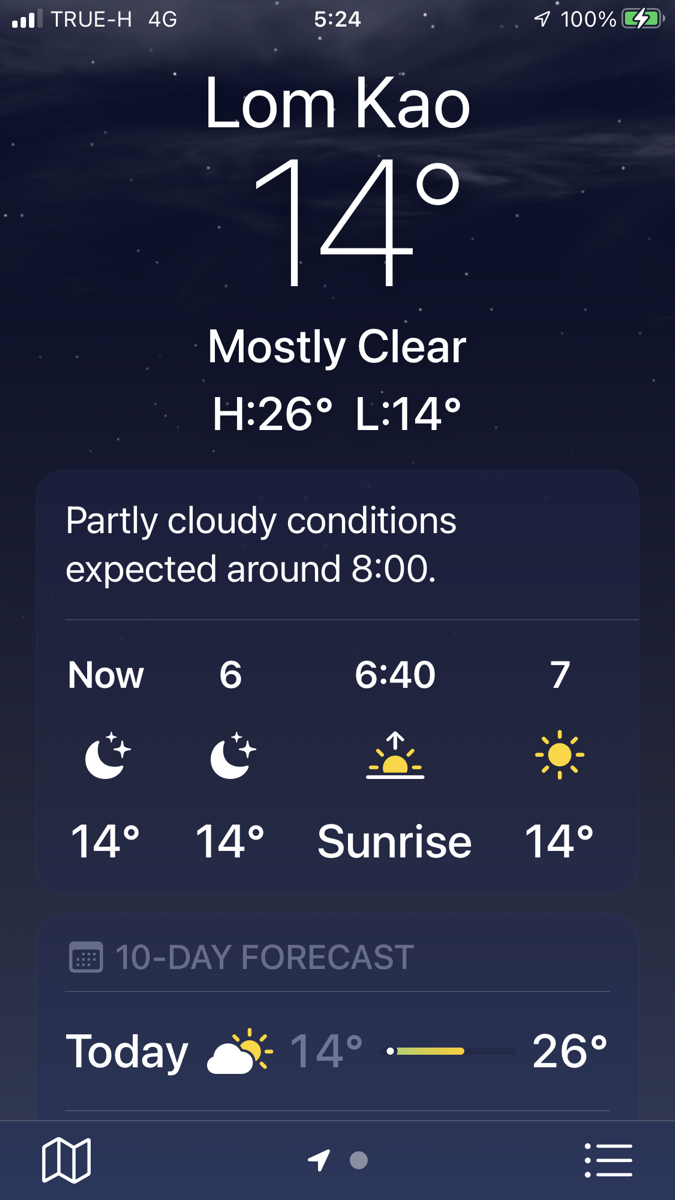The width and height of the screenshot is (675, 1200).
Task: Open the hourly forecast card
Action: coord(337,682)
